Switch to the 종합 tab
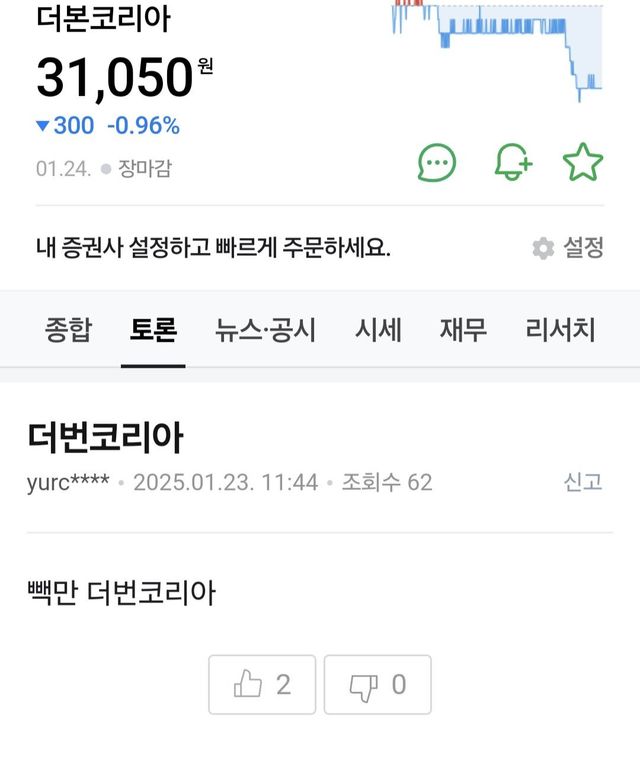This screenshot has height=757, width=640. 68,330
